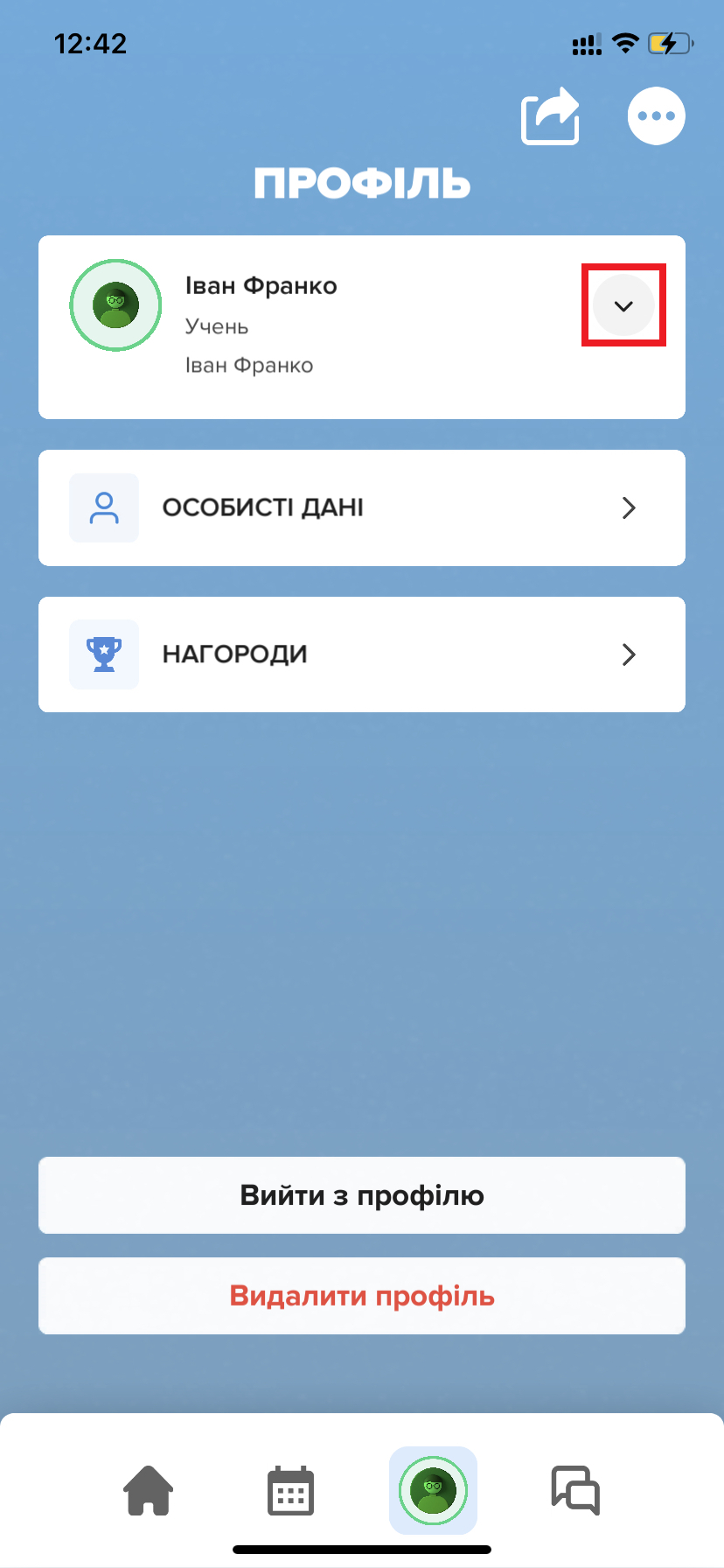Select Видалити профіль button

362,1296
